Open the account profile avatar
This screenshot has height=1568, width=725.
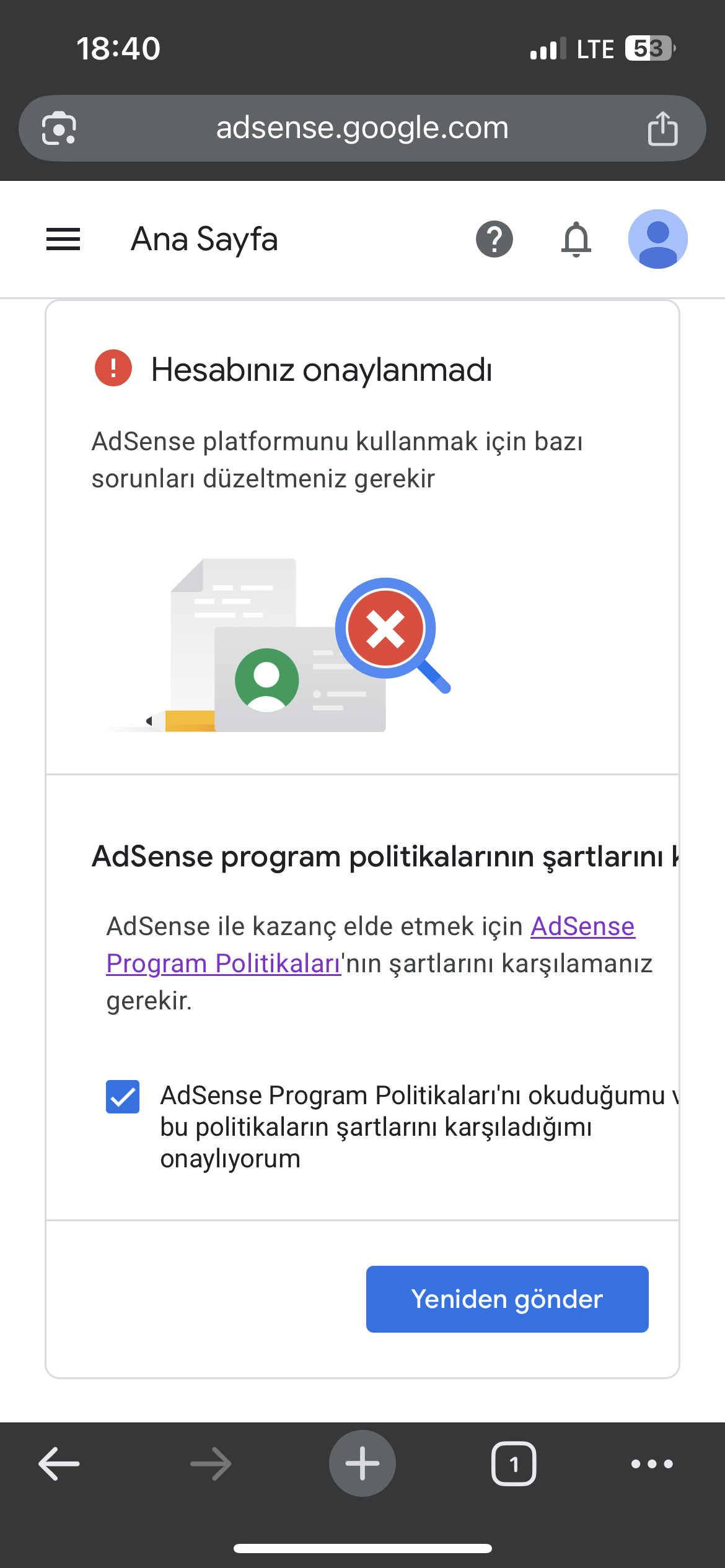(658, 239)
